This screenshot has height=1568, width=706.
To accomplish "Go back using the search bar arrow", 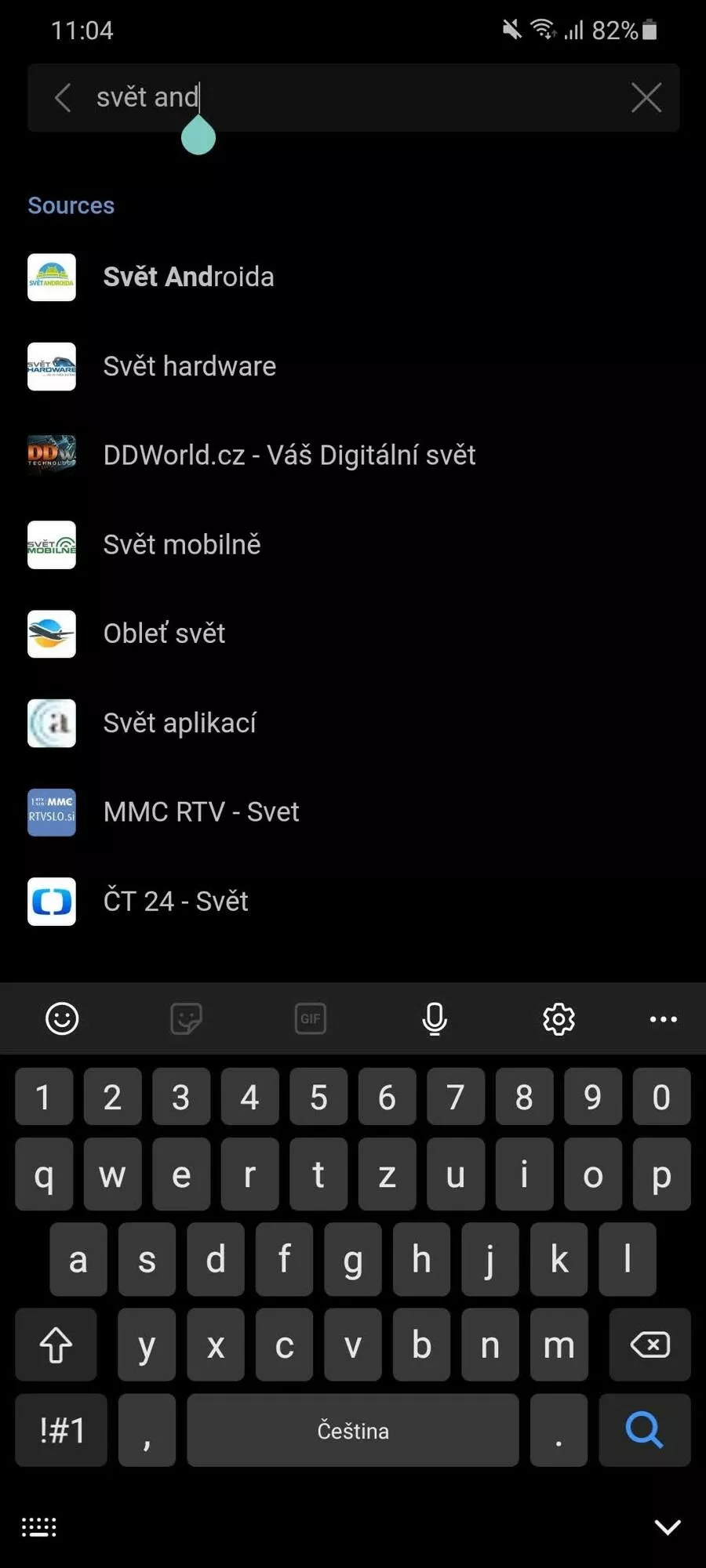I will click(63, 98).
